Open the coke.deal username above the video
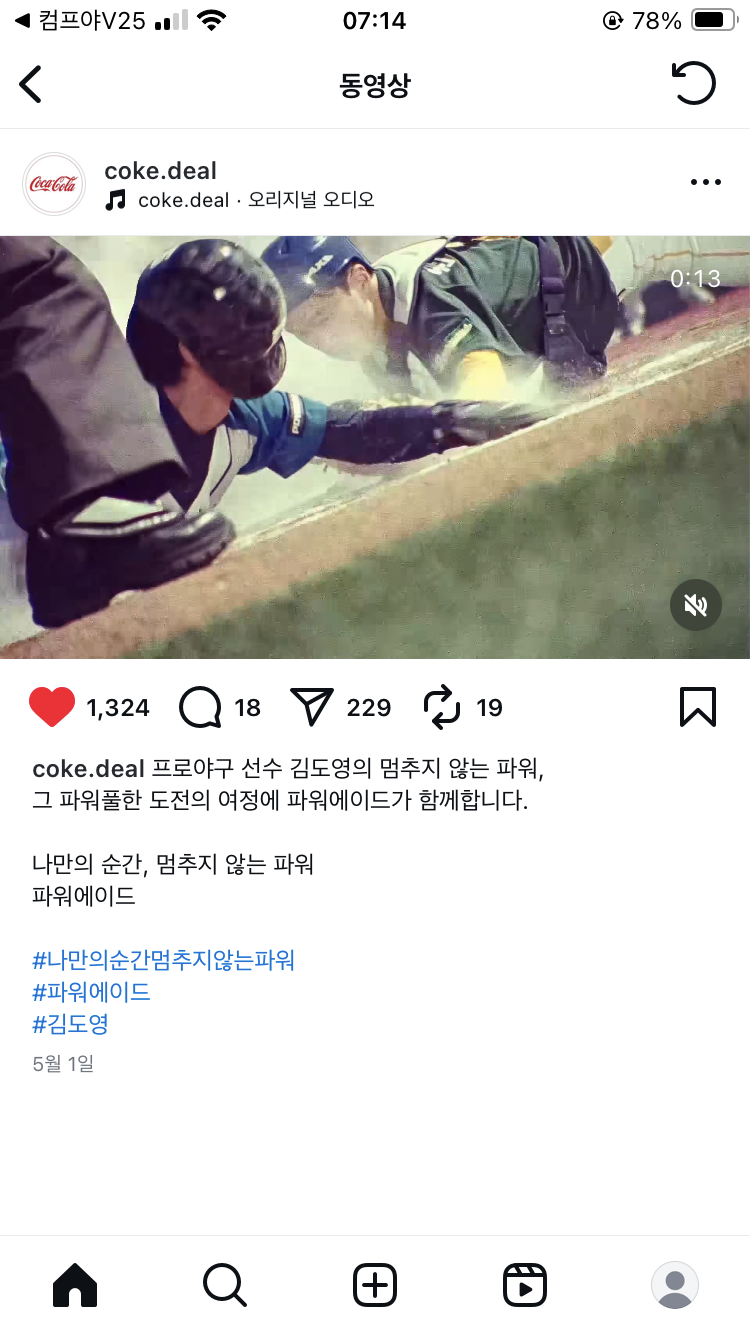 [160, 170]
